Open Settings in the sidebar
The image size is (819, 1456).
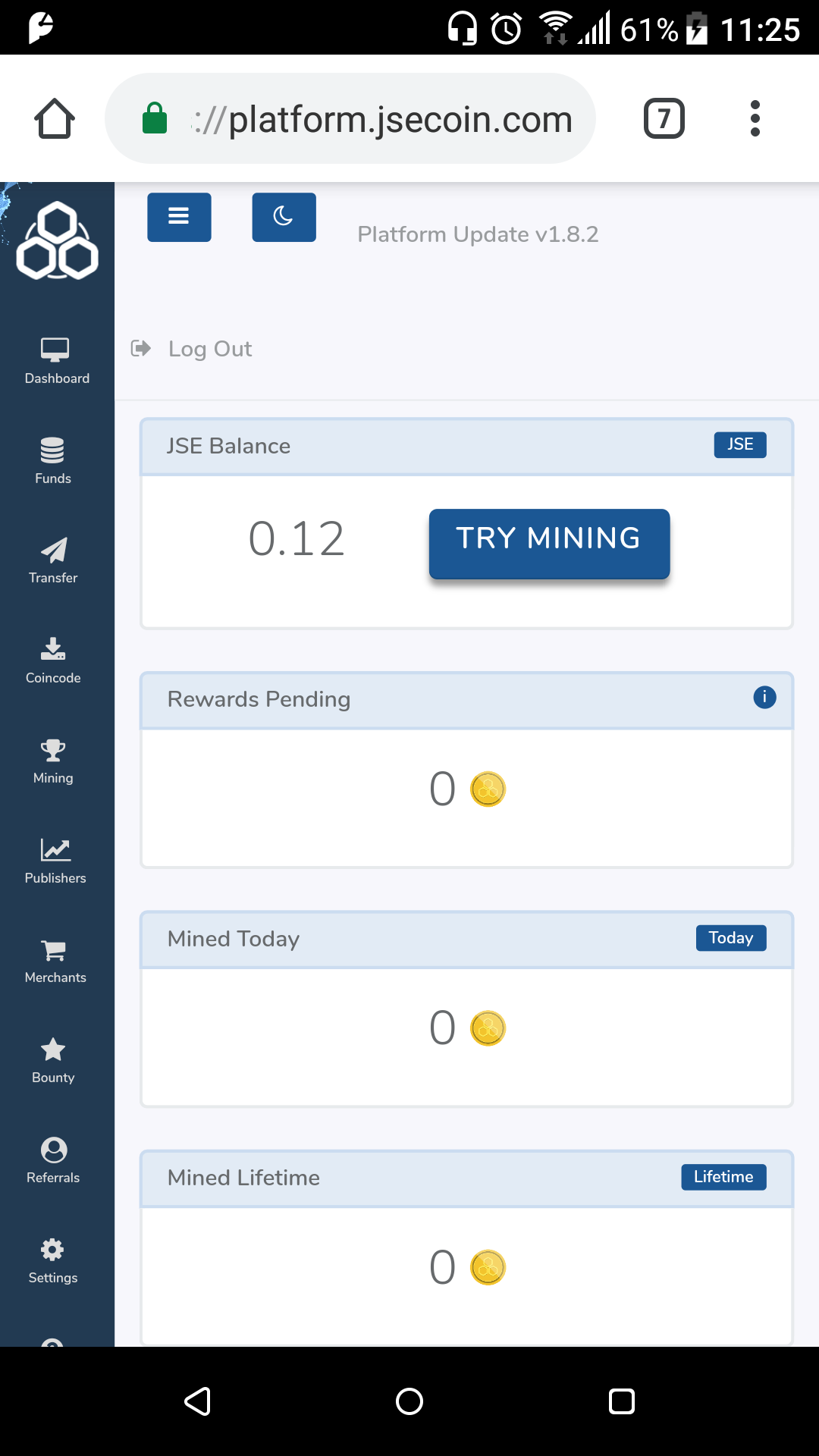tap(53, 1260)
